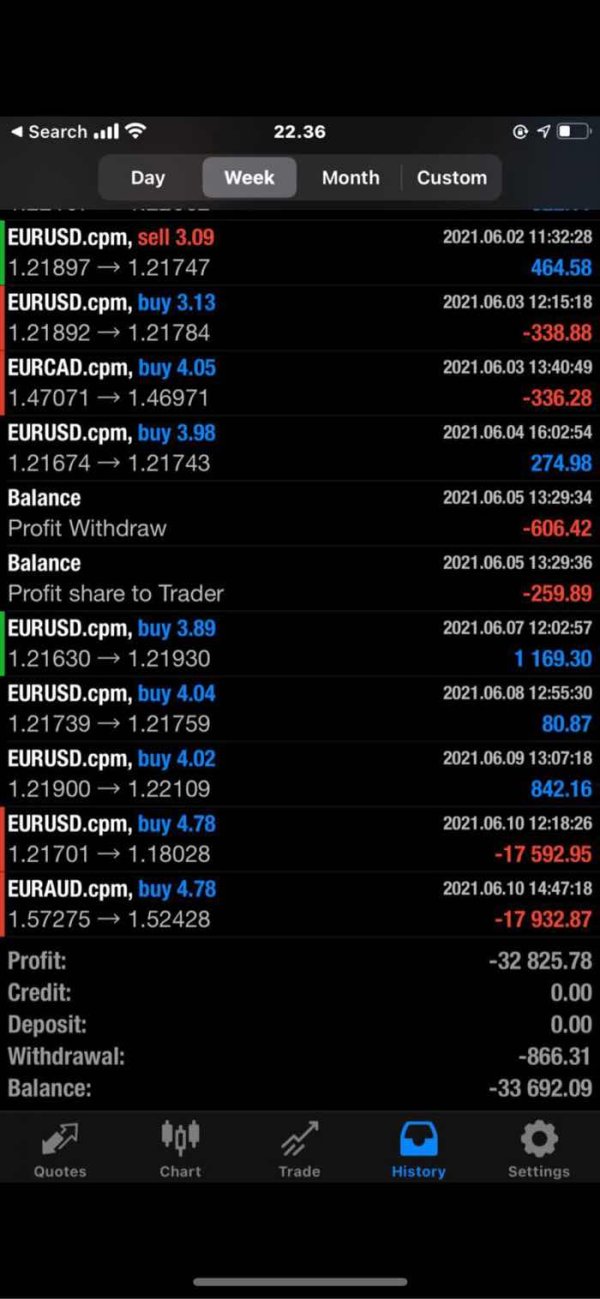Open the Settings tab
The image size is (600, 1299).
538,1149
